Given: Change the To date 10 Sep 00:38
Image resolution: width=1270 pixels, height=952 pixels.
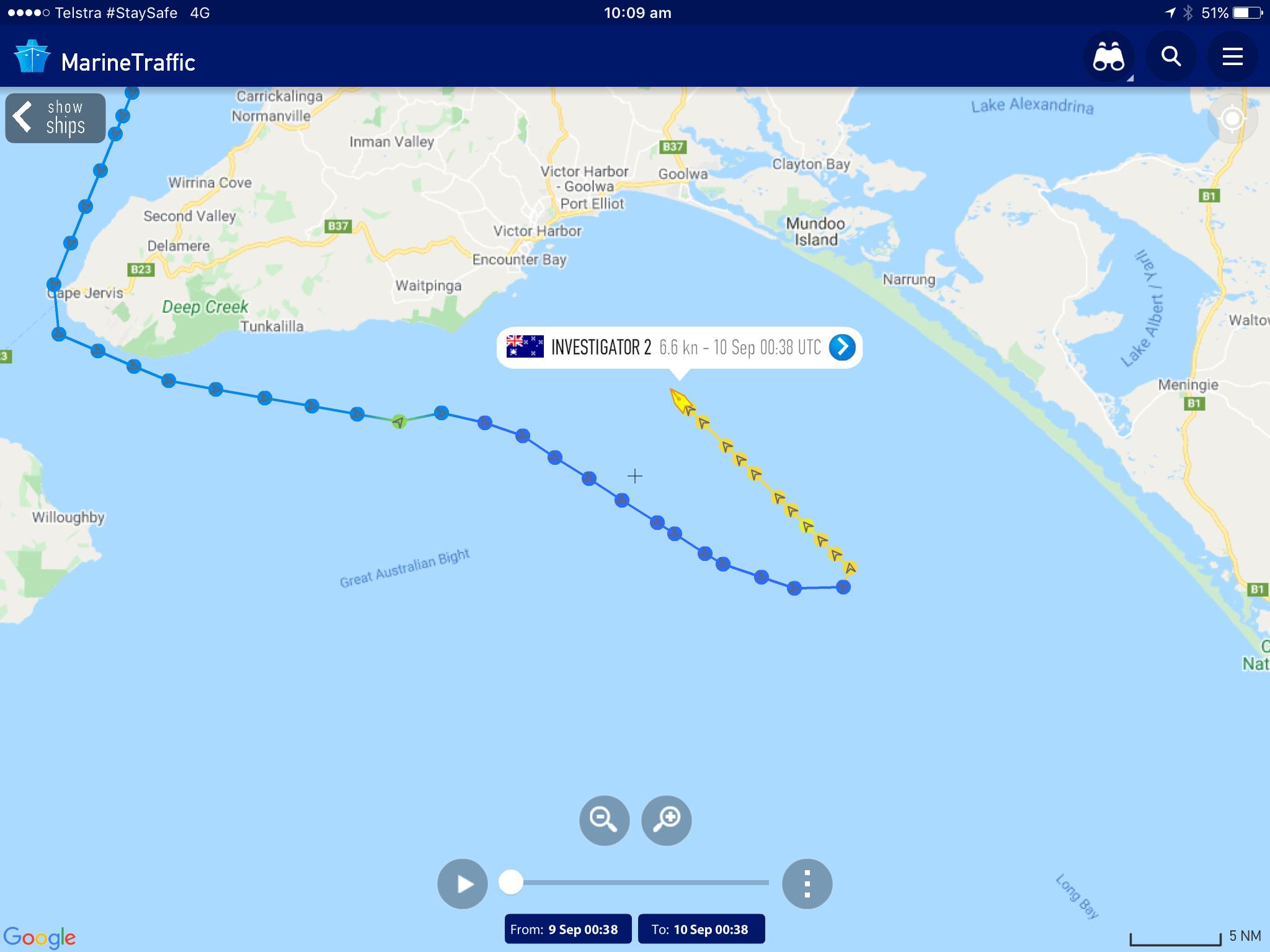Looking at the screenshot, I should click(701, 929).
